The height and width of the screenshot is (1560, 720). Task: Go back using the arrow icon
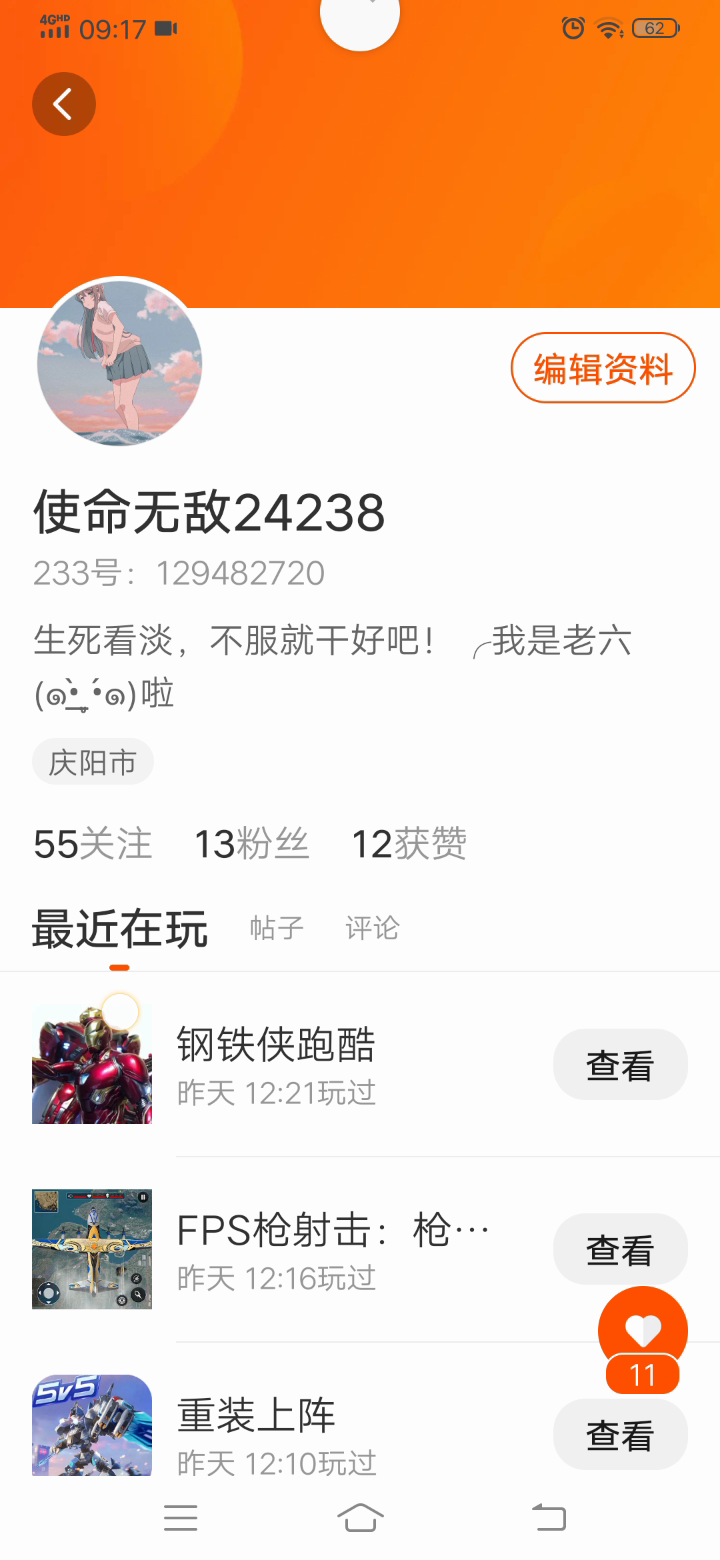[x=63, y=103]
